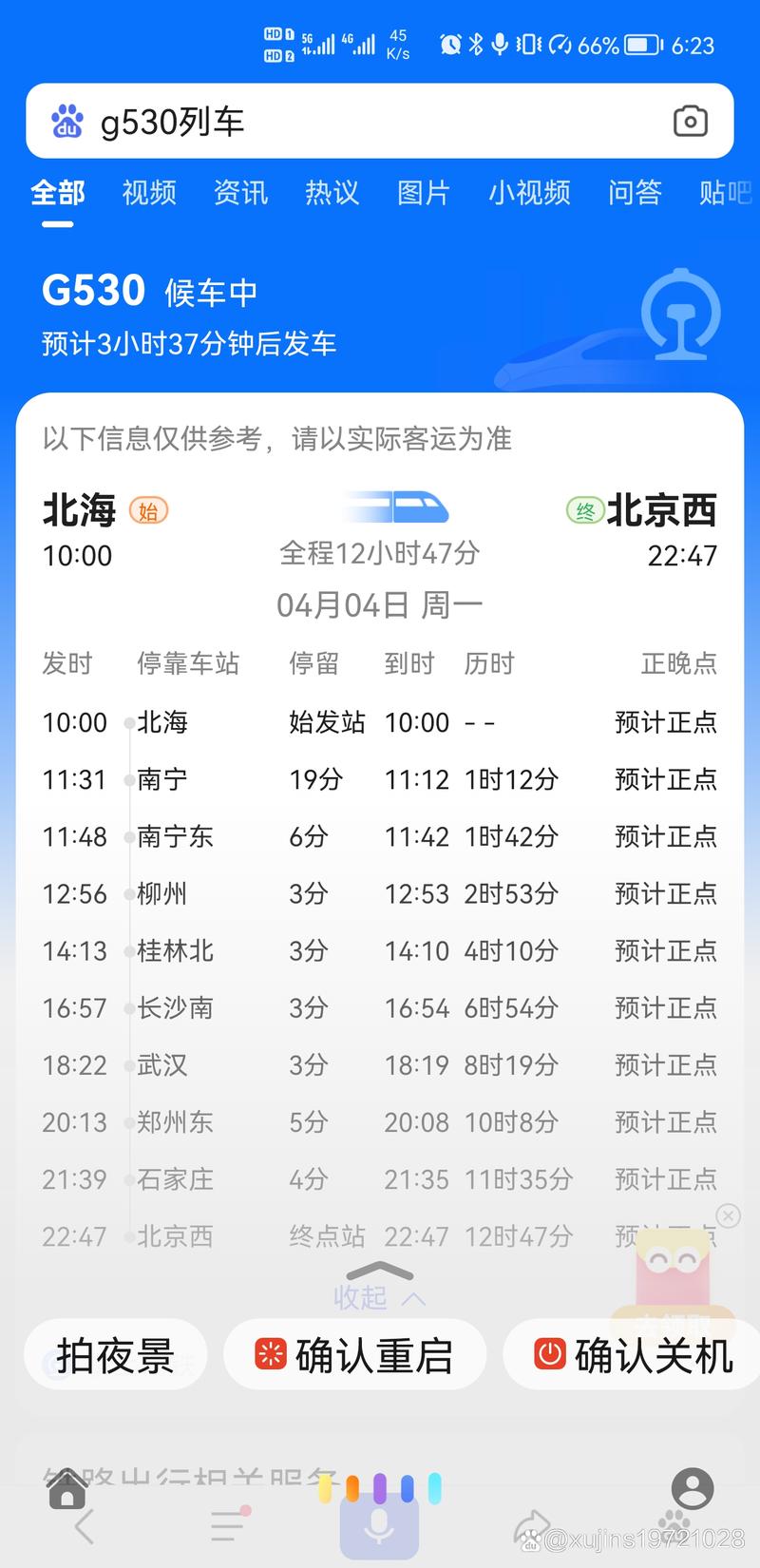Tap the 拍夜景 button
The height and width of the screenshot is (1568, 760).
114,1355
